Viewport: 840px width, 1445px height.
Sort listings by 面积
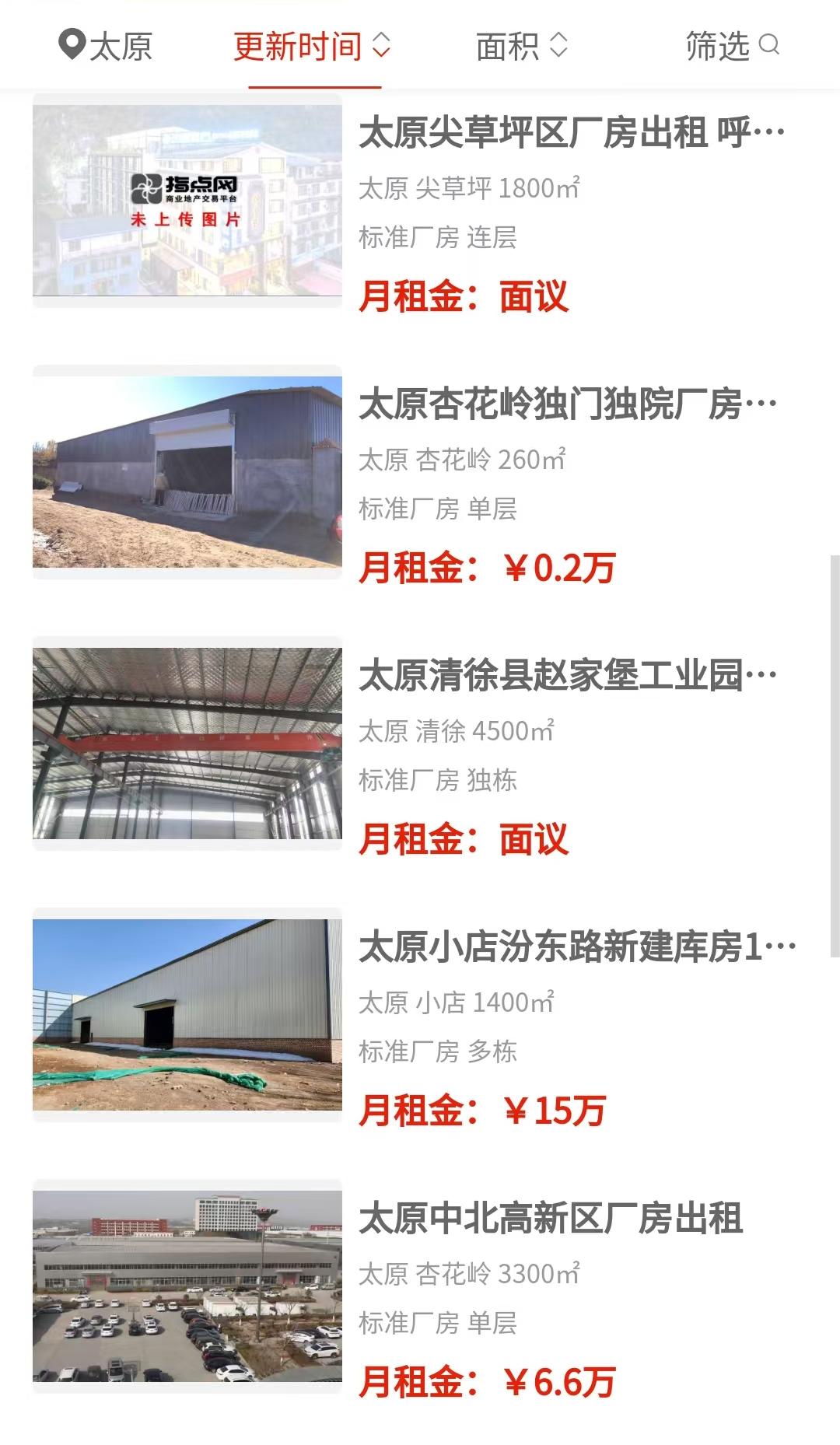[521, 47]
